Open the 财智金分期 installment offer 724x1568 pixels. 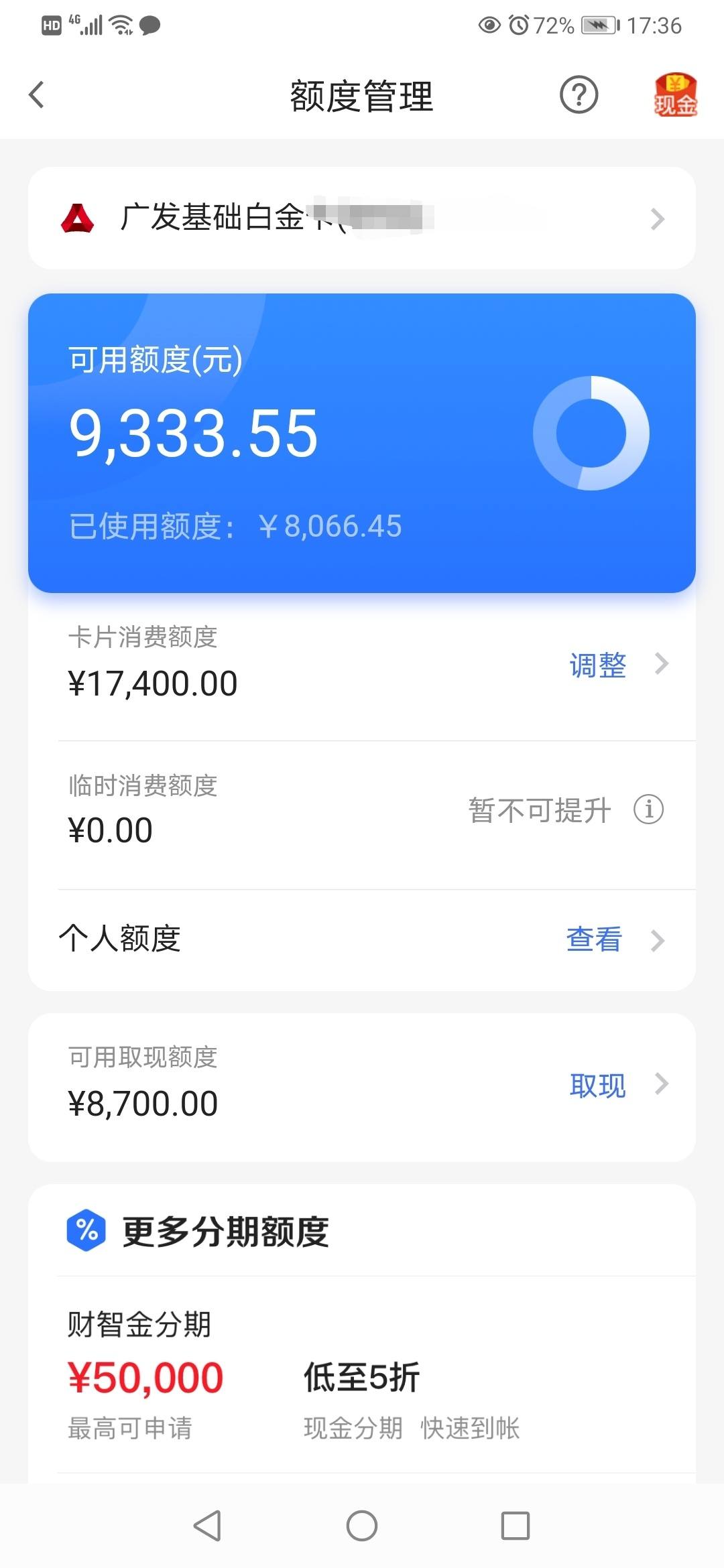tap(362, 1375)
